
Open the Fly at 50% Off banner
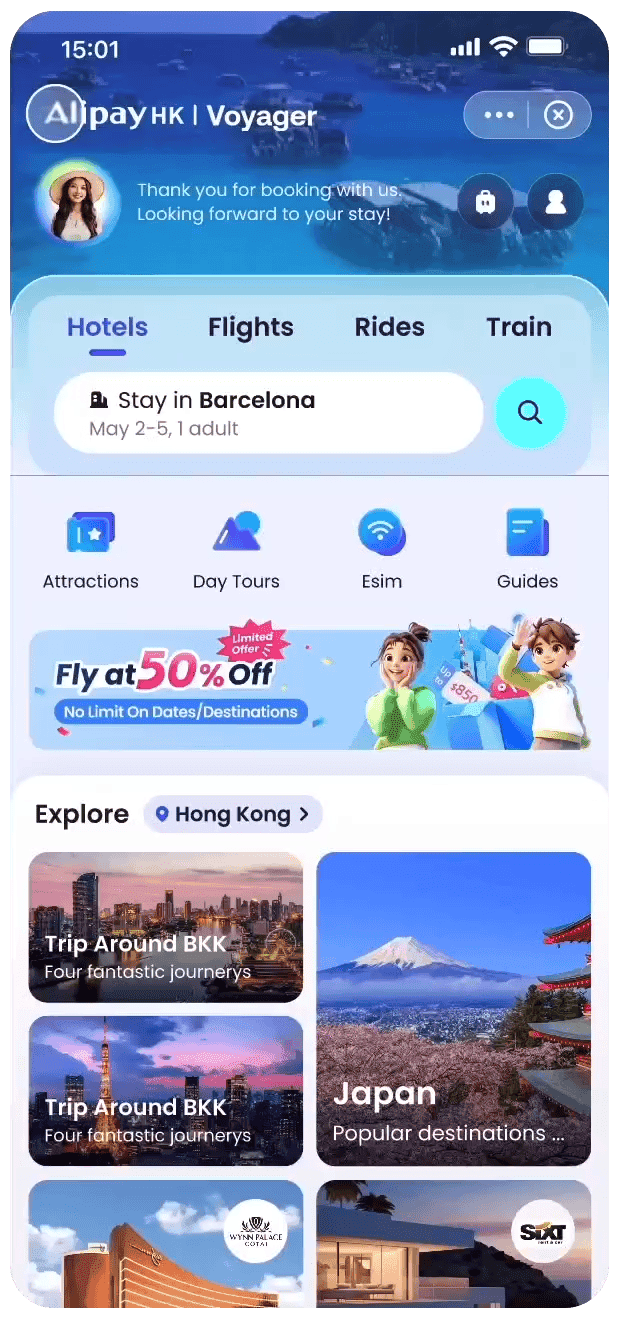(310, 687)
